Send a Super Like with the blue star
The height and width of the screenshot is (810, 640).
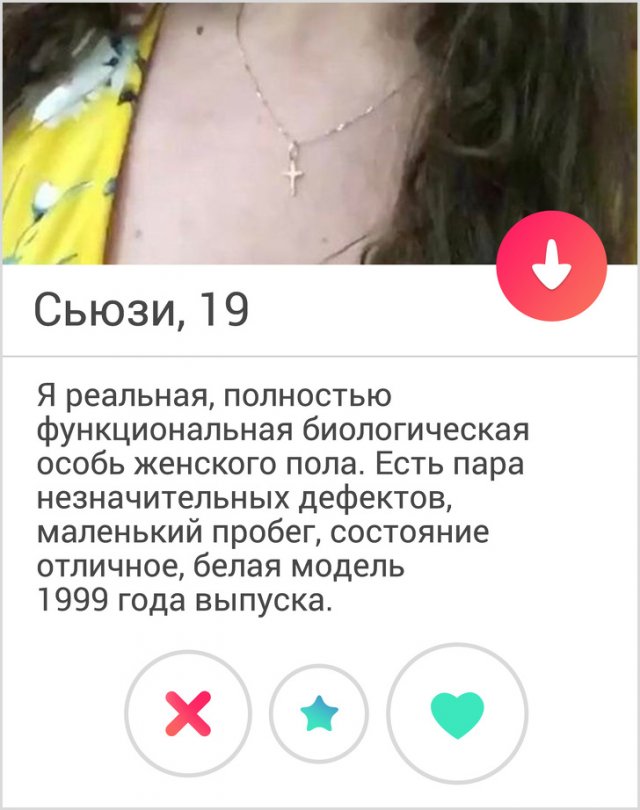[x=320, y=714]
